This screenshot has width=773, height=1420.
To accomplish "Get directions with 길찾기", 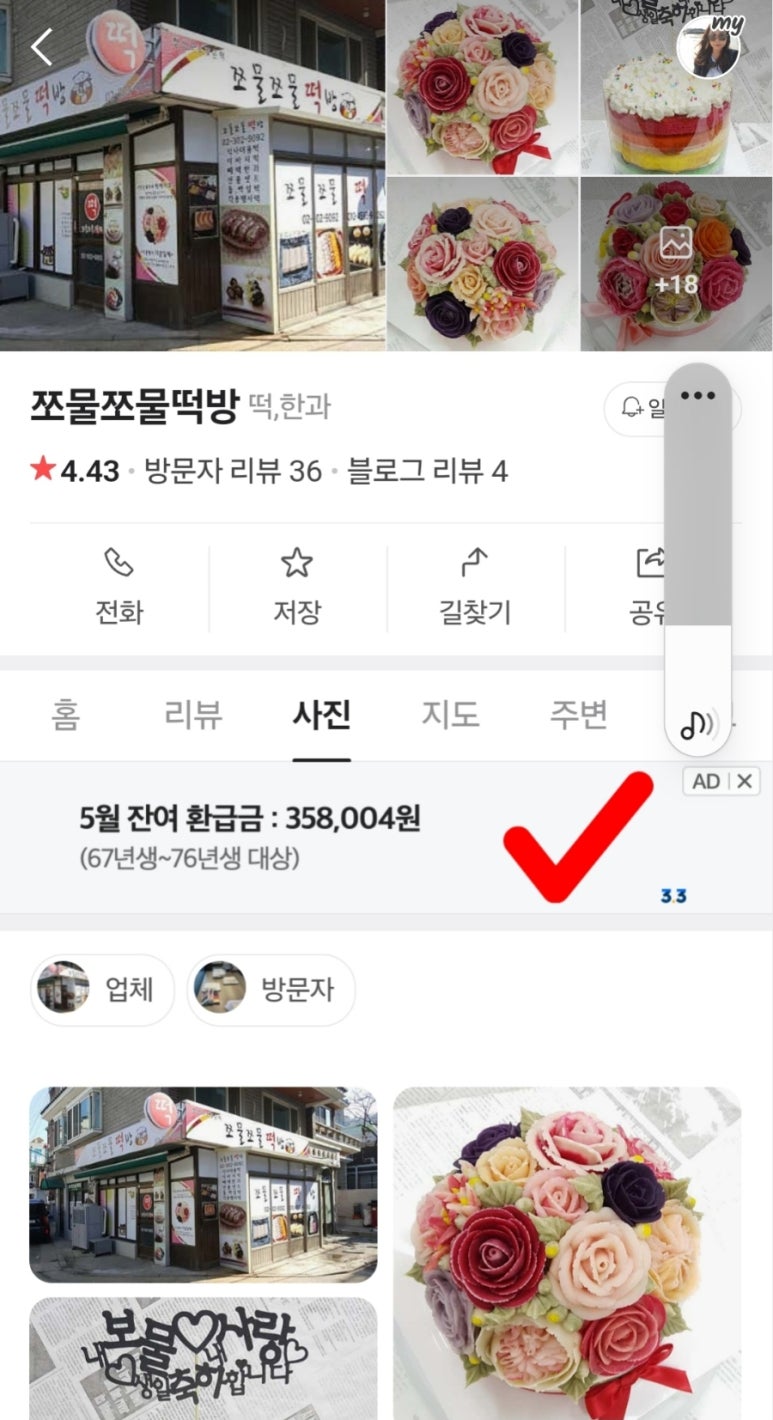I will click(x=474, y=588).
